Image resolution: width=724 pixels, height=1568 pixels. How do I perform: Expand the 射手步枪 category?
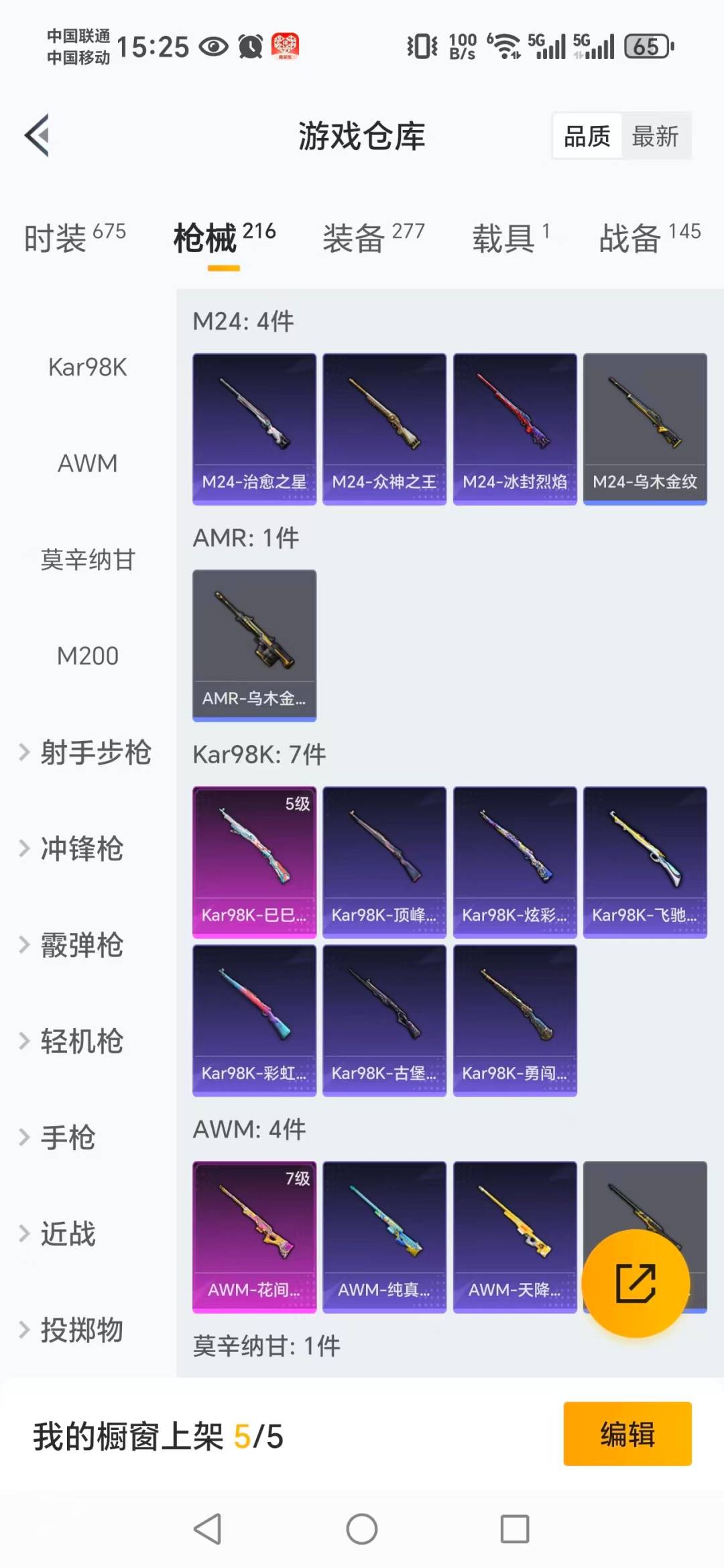point(86,752)
